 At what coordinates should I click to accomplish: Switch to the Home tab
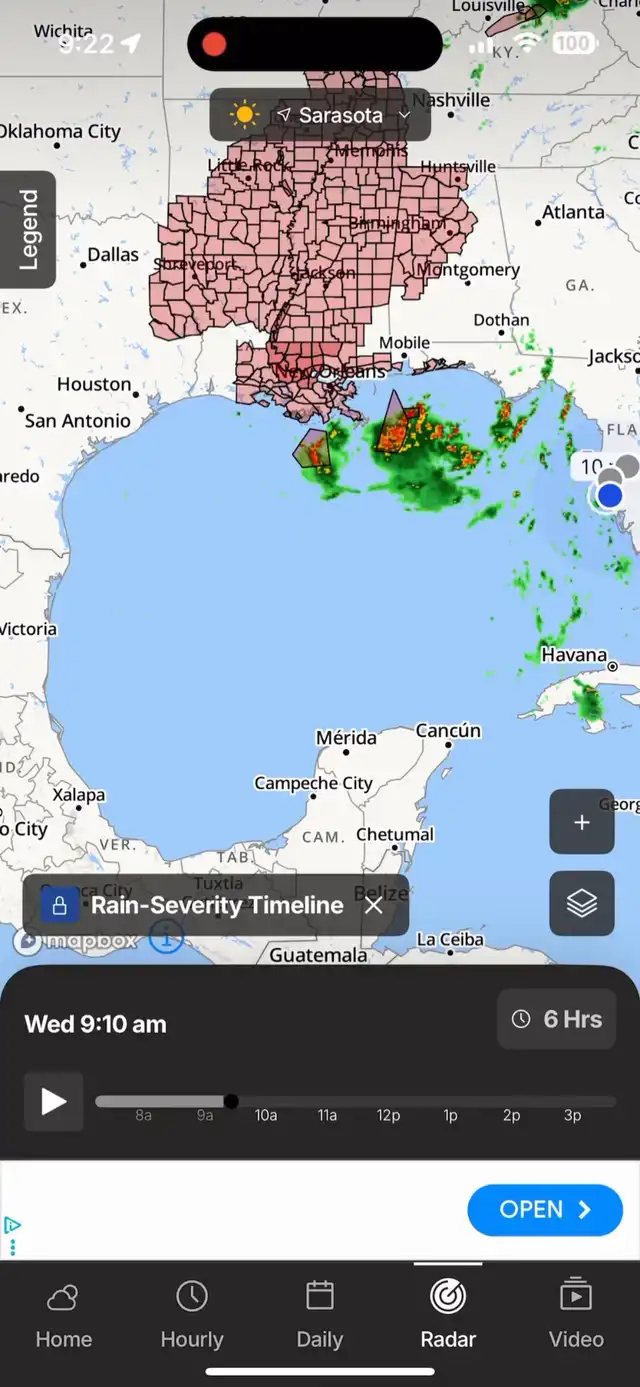[64, 1317]
